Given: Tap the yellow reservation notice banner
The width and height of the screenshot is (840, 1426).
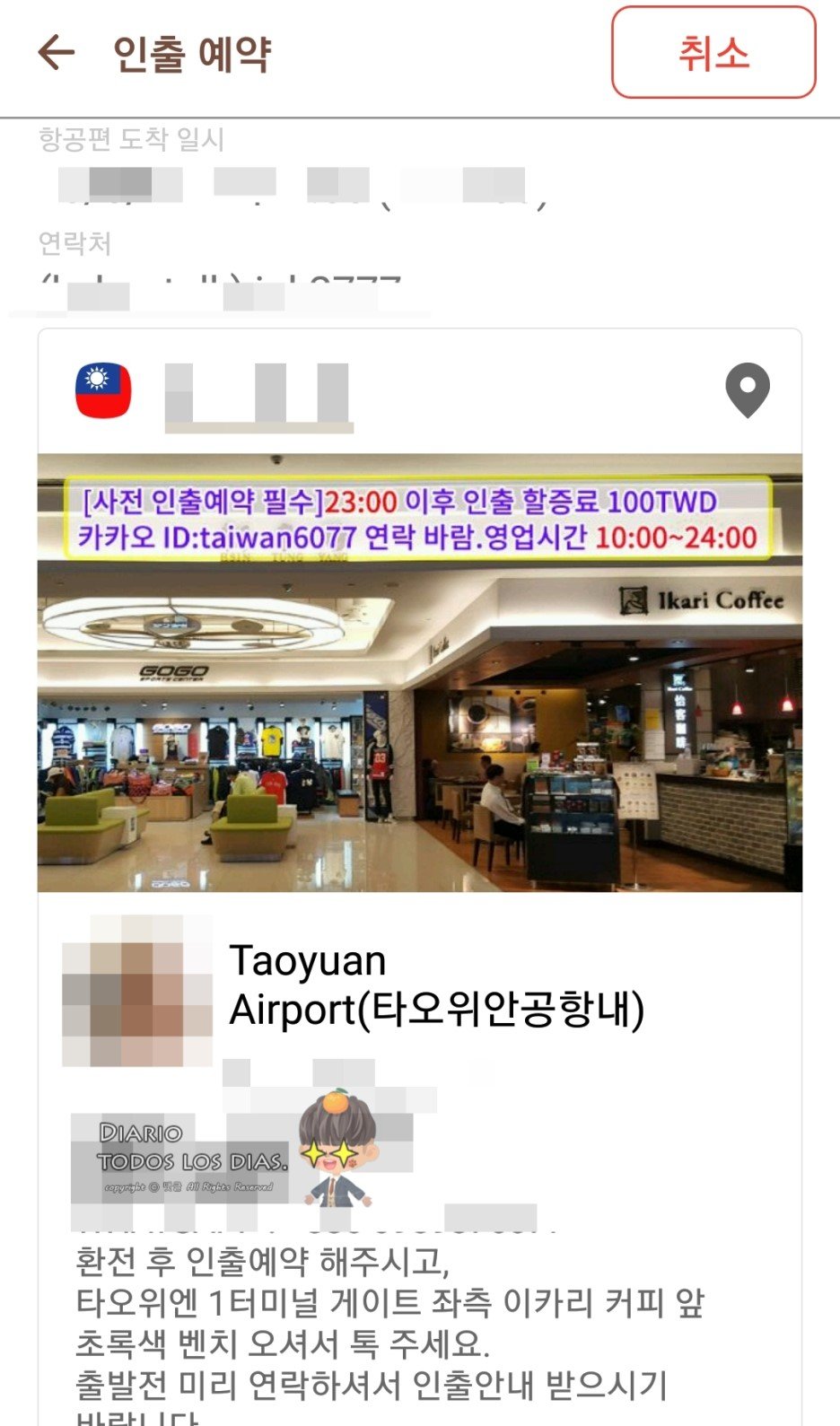Looking at the screenshot, I should pyautogui.click(x=418, y=521).
